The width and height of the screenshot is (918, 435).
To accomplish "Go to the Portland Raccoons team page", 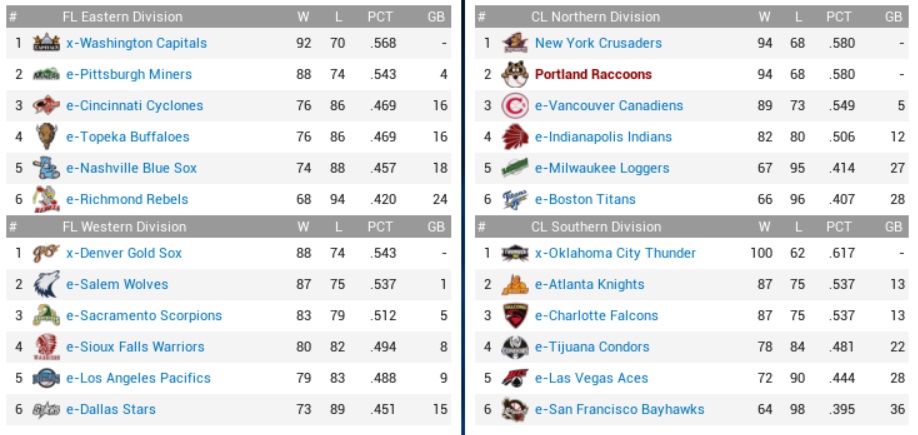I will [593, 74].
